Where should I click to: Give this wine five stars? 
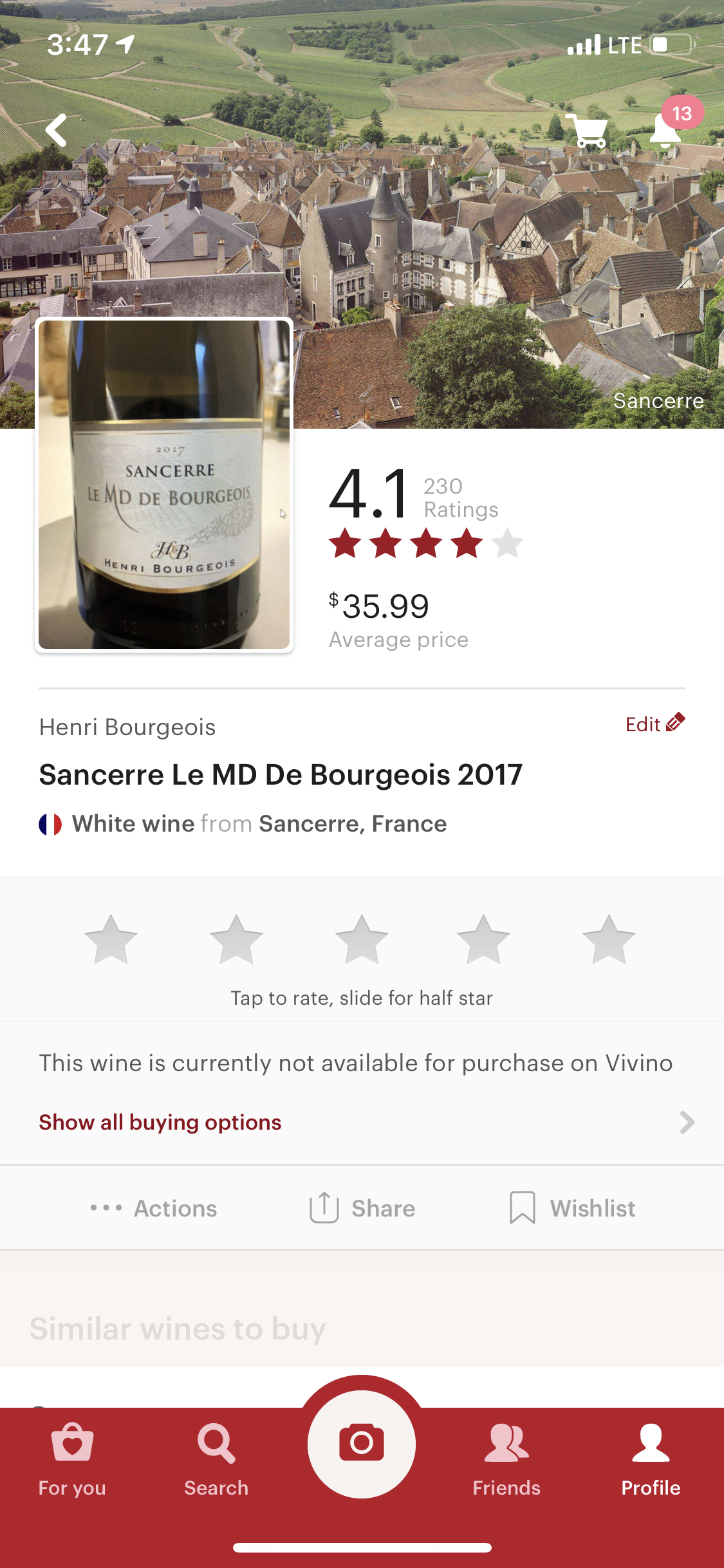pyautogui.click(x=609, y=940)
